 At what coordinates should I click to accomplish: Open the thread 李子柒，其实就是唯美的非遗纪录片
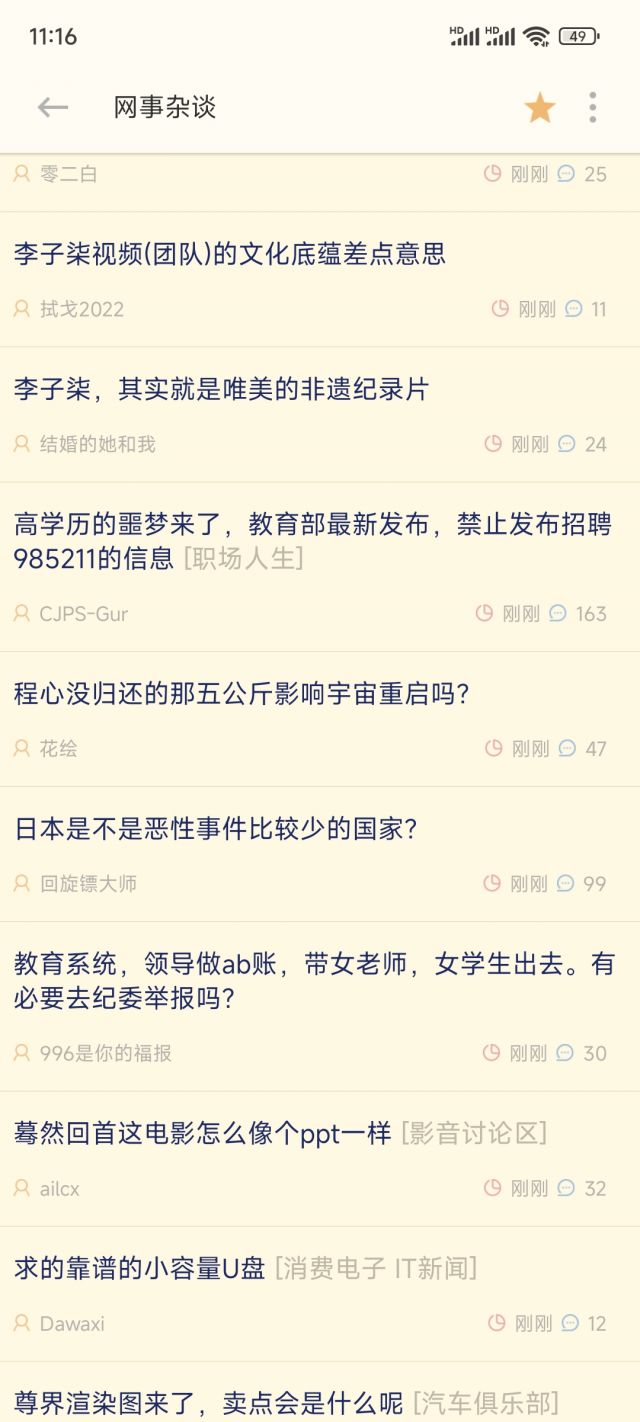[221, 389]
